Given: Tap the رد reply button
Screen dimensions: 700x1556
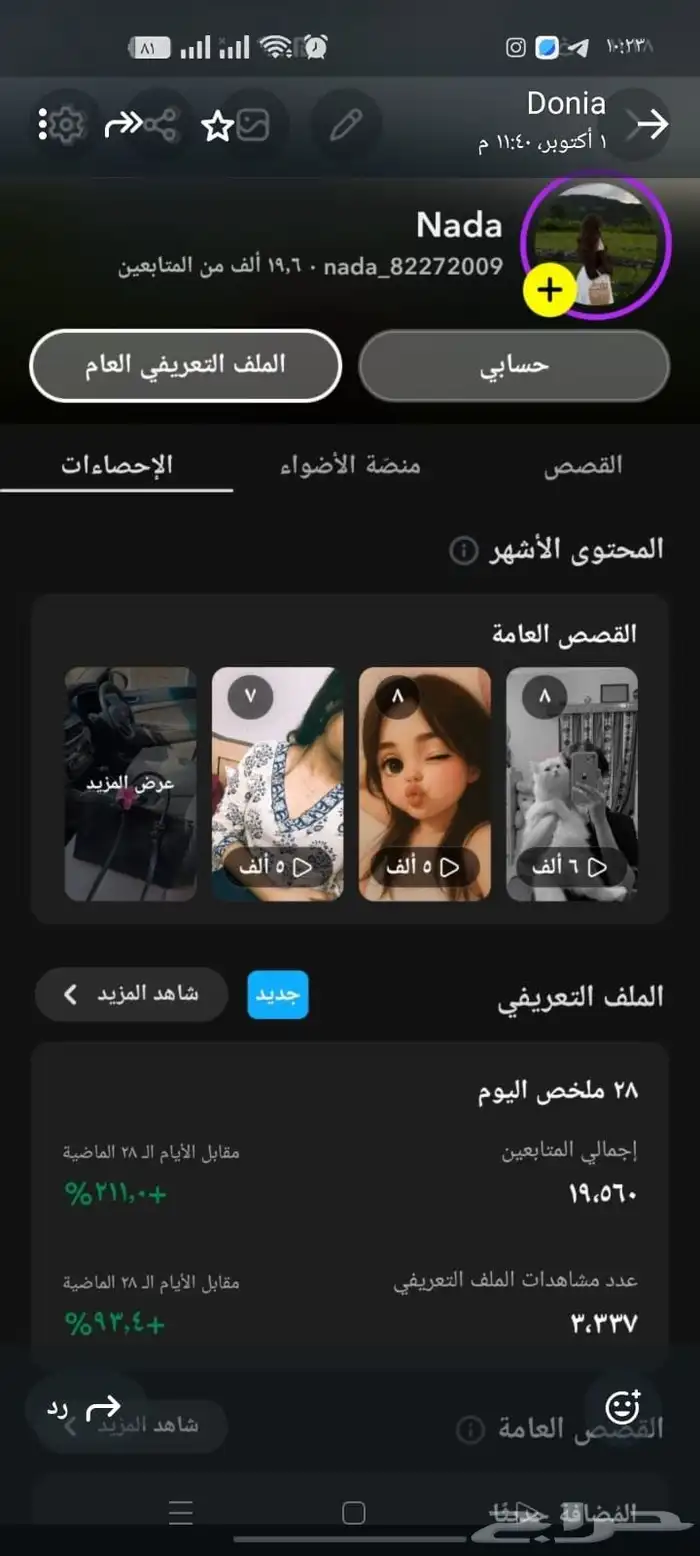Looking at the screenshot, I should [x=84, y=1410].
